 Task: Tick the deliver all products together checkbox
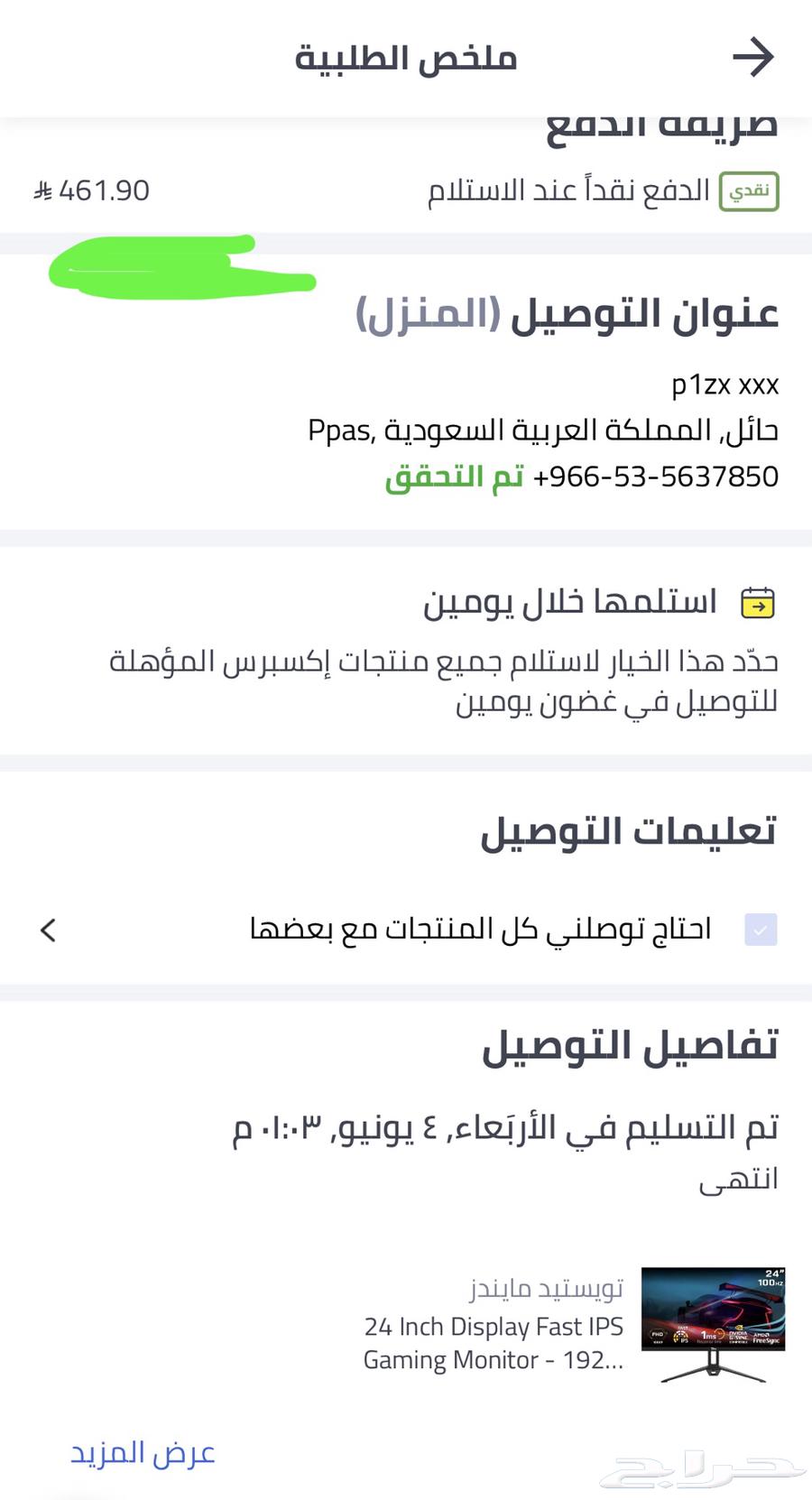click(760, 929)
